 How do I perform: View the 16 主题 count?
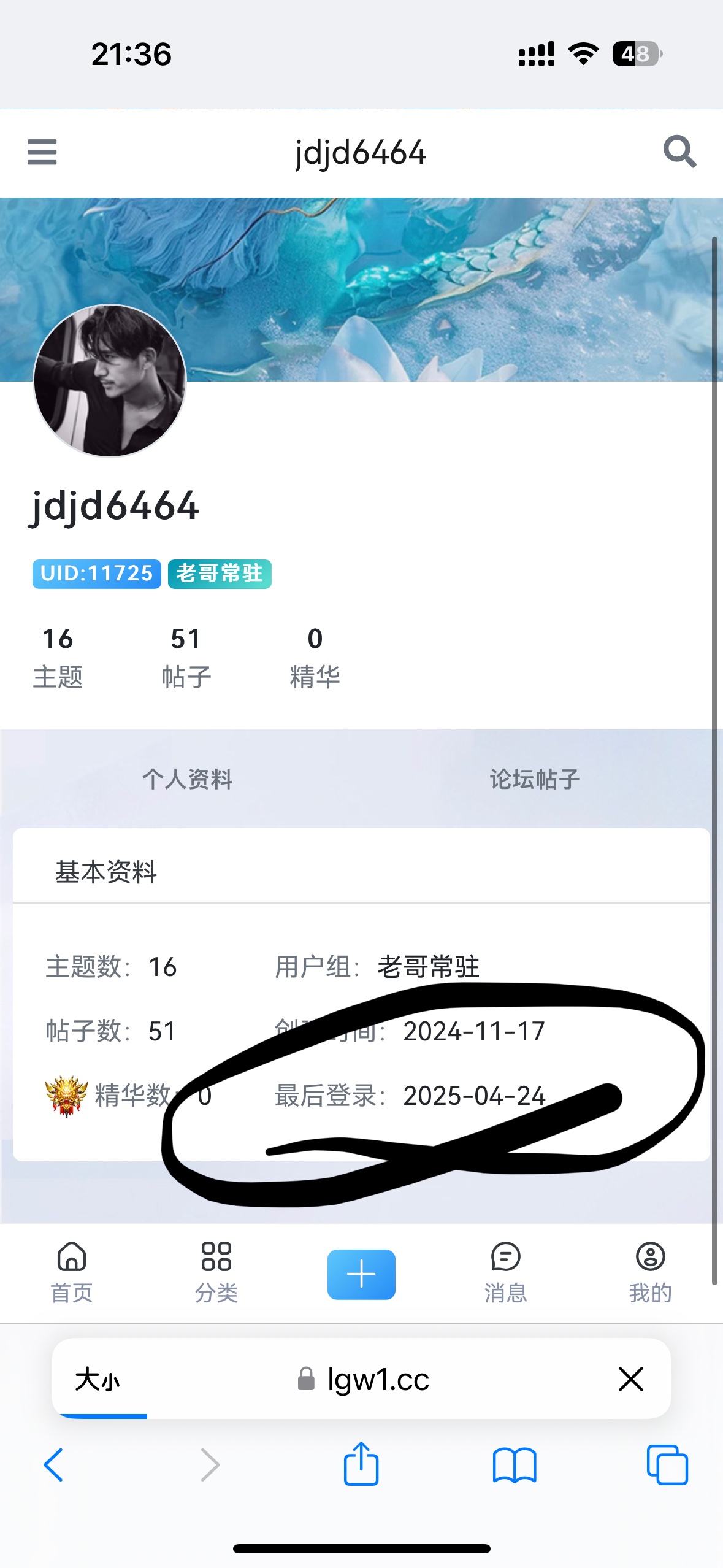pyautogui.click(x=58, y=658)
